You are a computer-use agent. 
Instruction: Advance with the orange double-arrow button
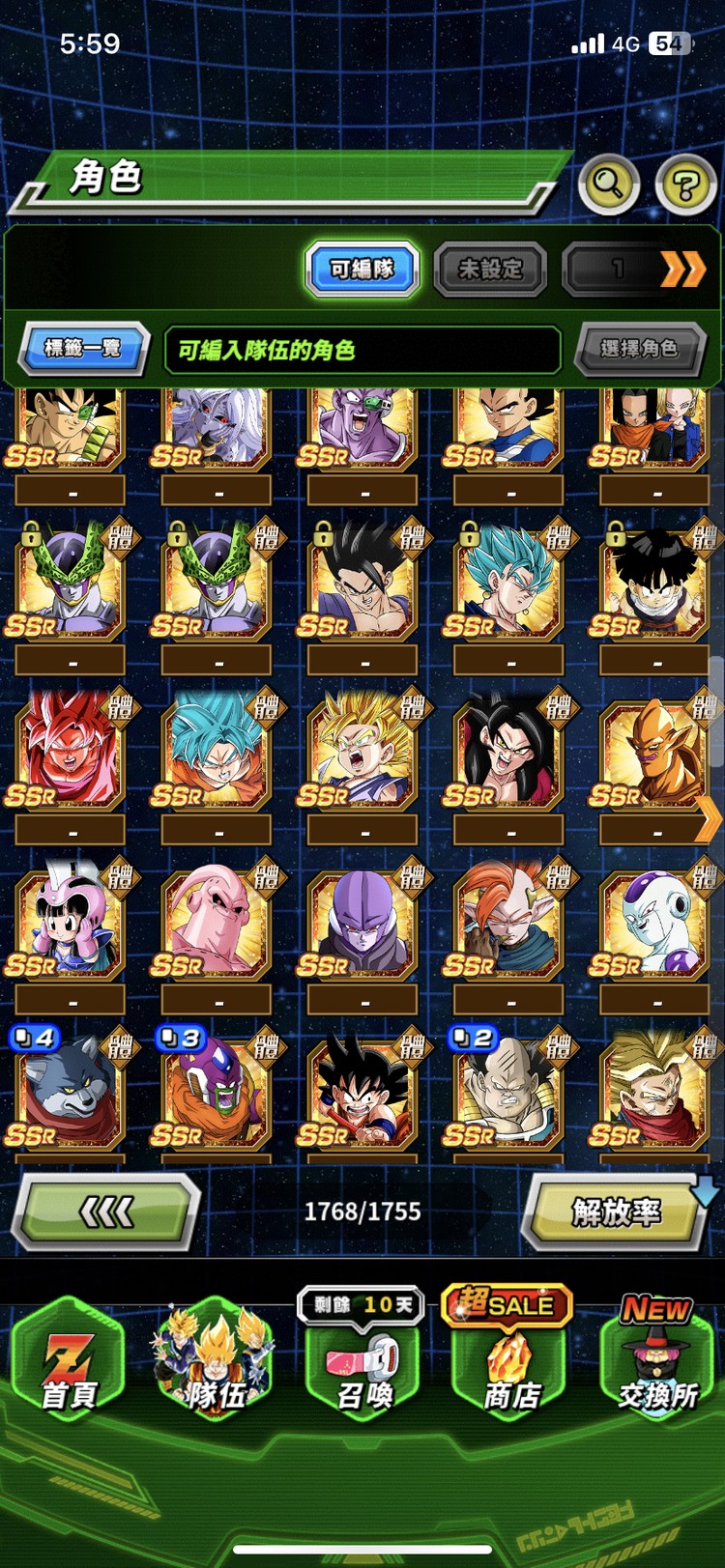coord(681,269)
